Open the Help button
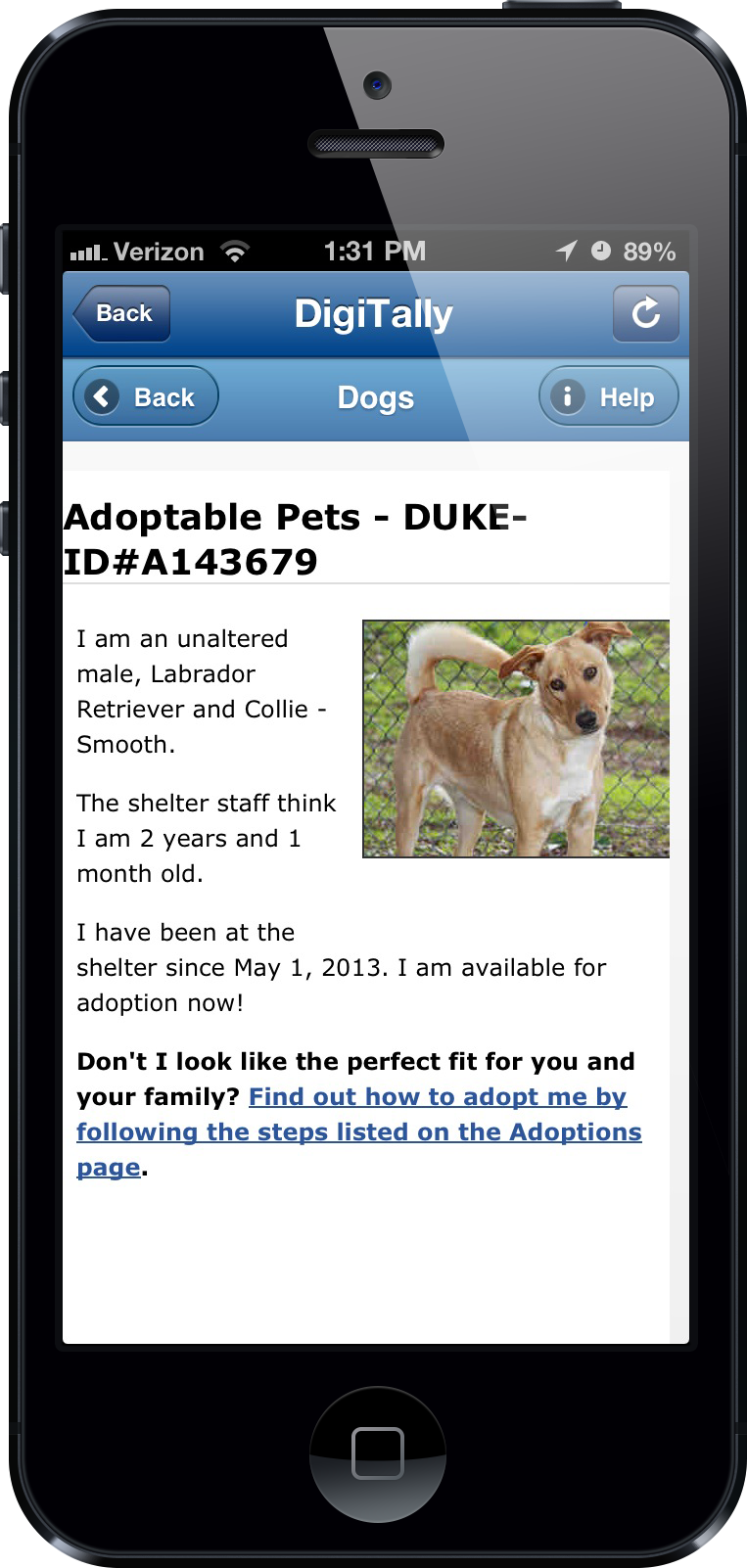This screenshot has height=1568, width=747. [608, 397]
